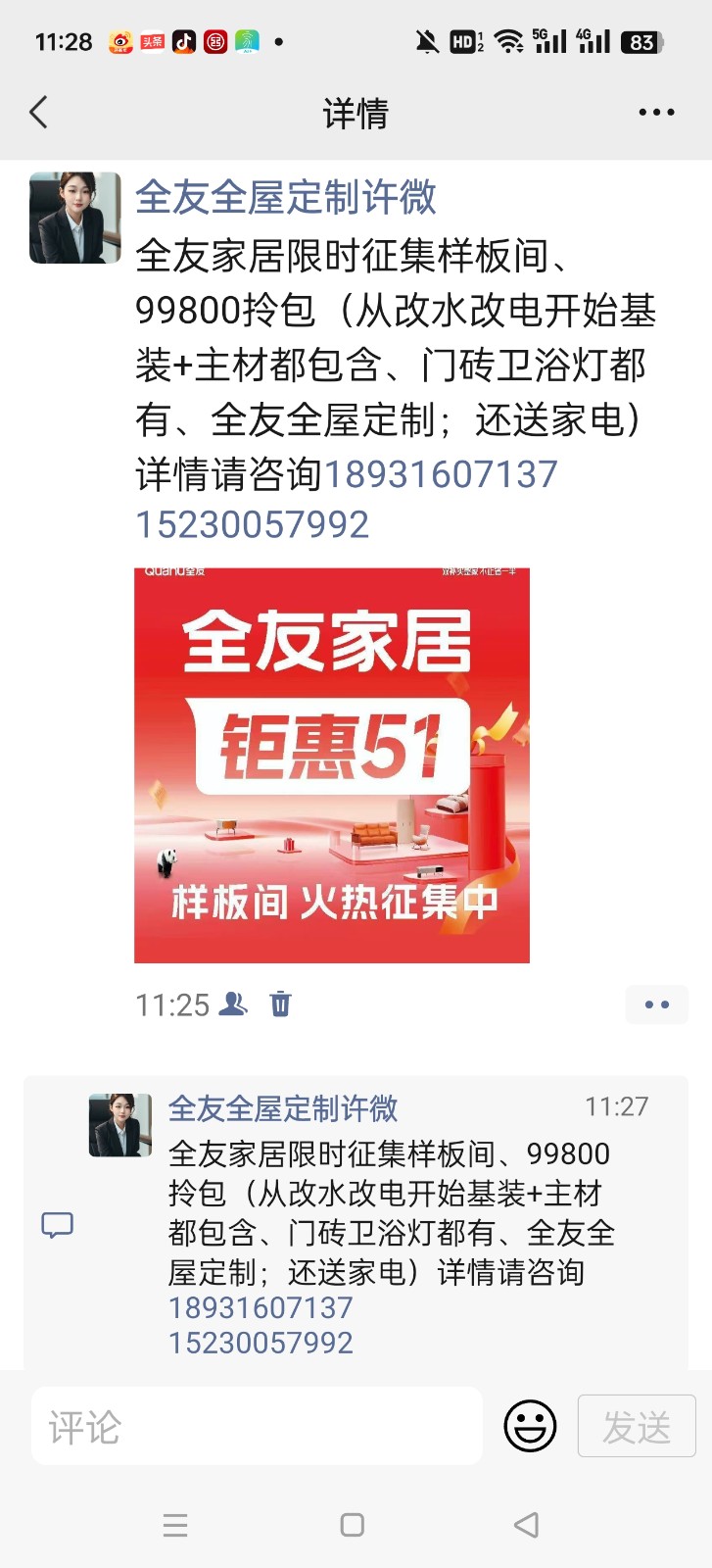Viewport: 712px width, 1568px height.
Task: Tap phone number 18931607137 in the post
Action: pyautogui.click(x=441, y=474)
